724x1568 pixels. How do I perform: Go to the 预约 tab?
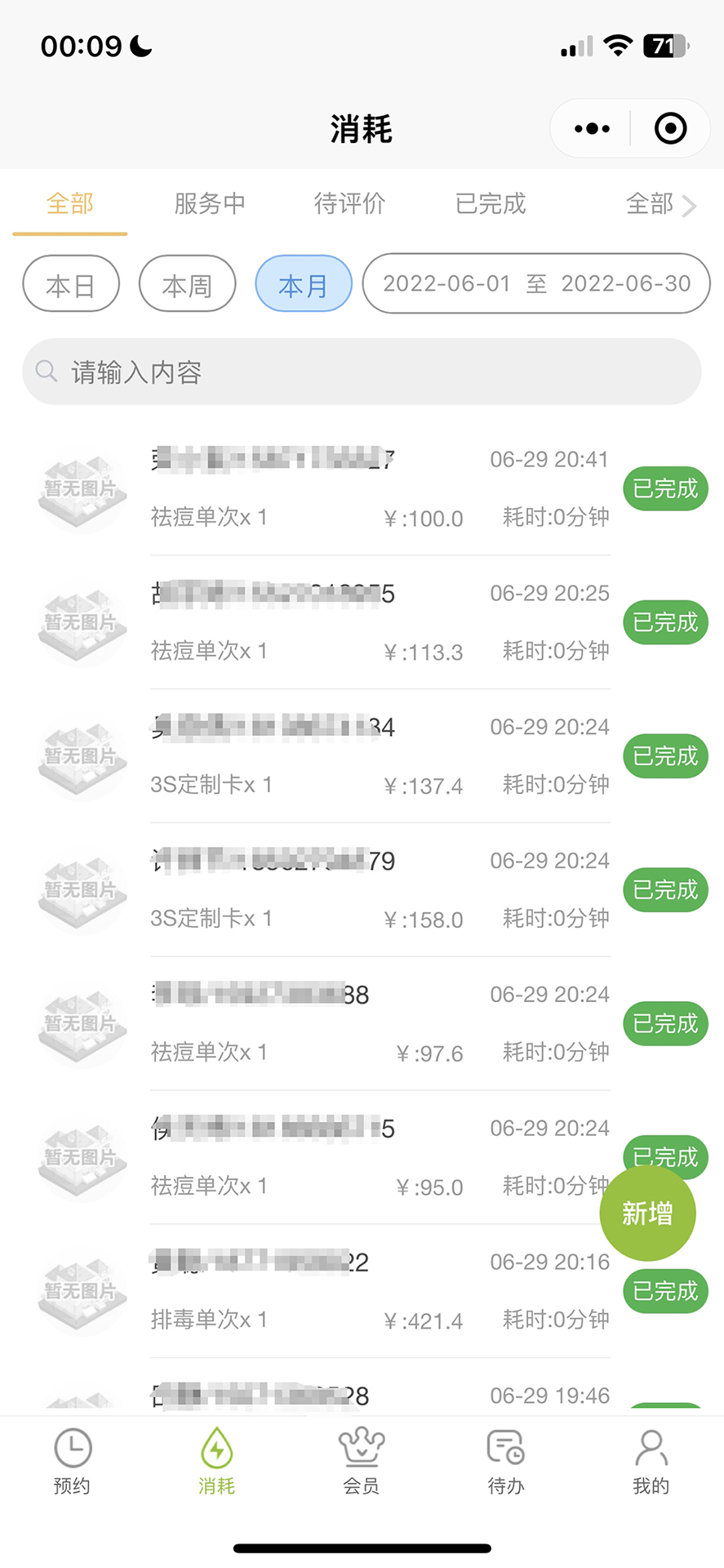coord(72,1462)
